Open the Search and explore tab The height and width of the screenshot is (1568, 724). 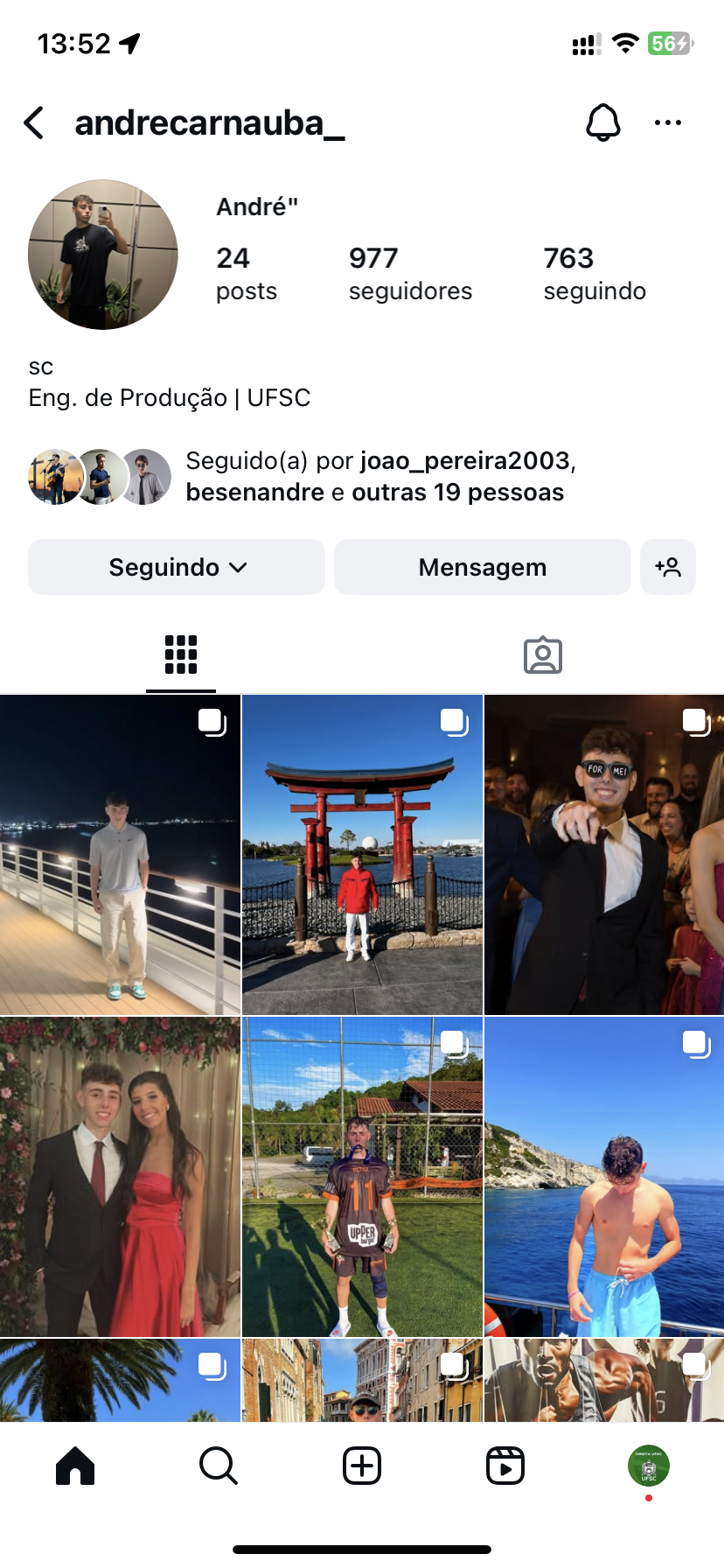coord(218,1466)
